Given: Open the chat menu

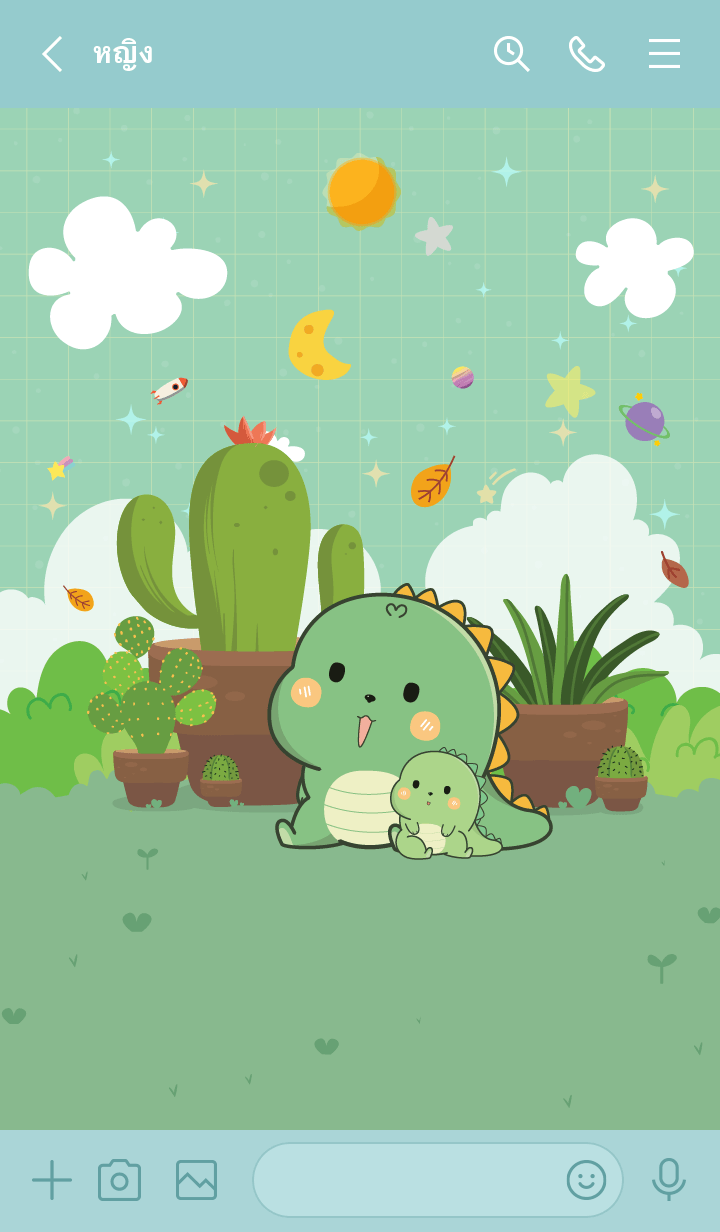Looking at the screenshot, I should 664,54.
